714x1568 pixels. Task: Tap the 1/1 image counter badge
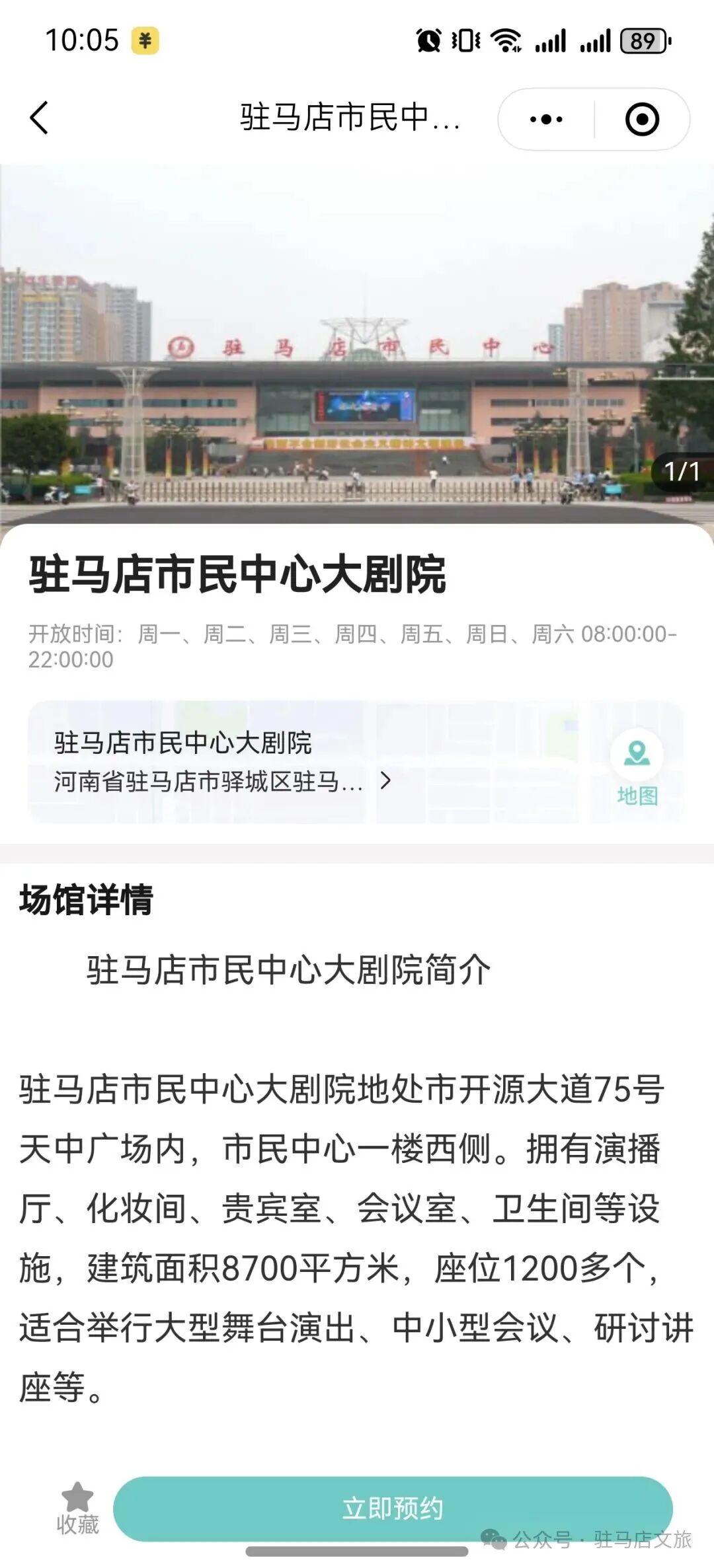click(680, 472)
